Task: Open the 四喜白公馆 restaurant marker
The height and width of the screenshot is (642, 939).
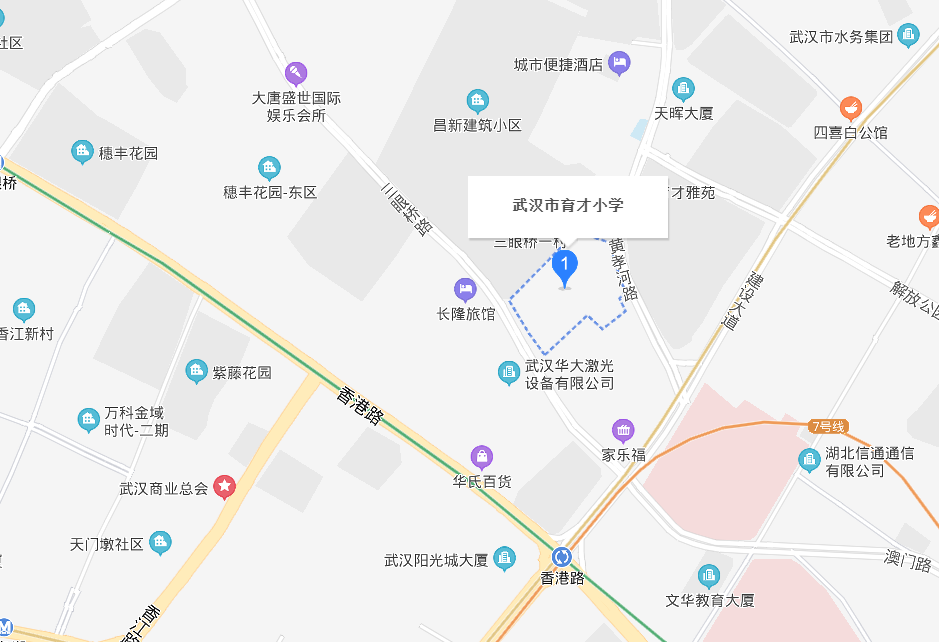Action: (850, 108)
